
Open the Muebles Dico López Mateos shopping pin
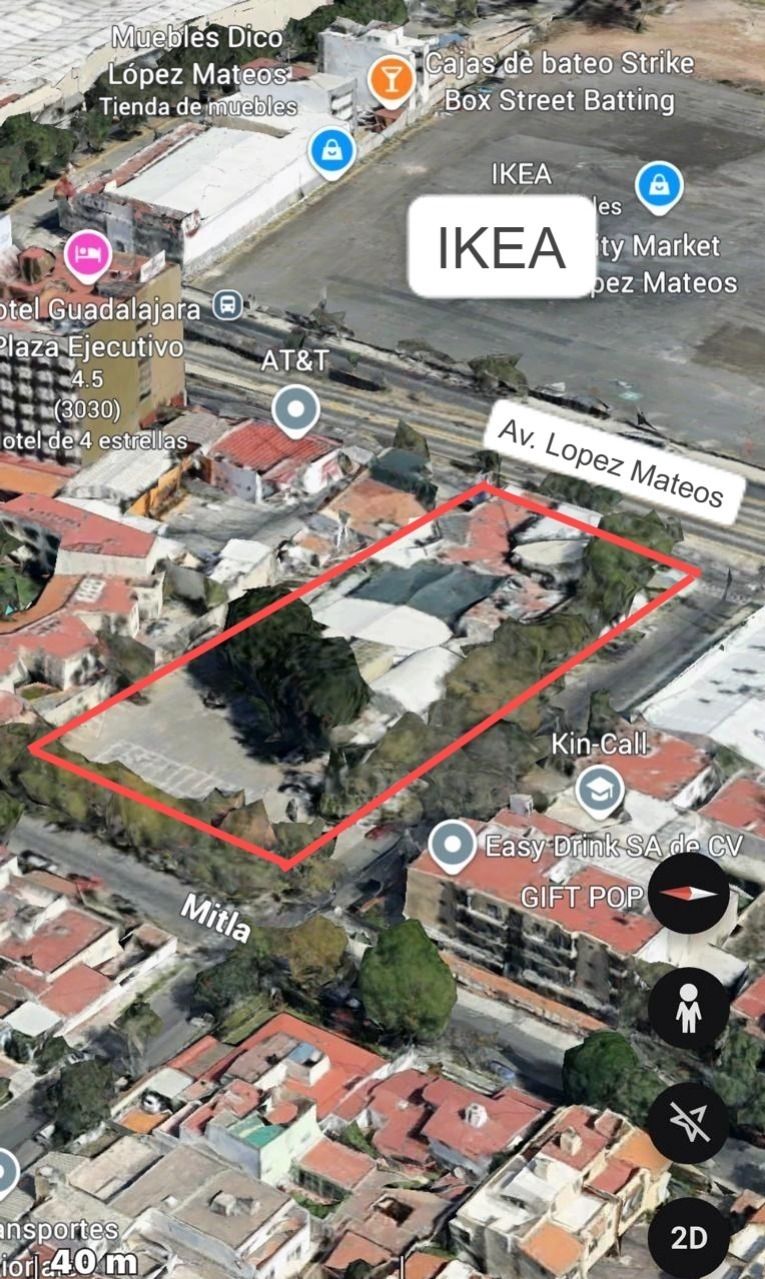click(332, 151)
